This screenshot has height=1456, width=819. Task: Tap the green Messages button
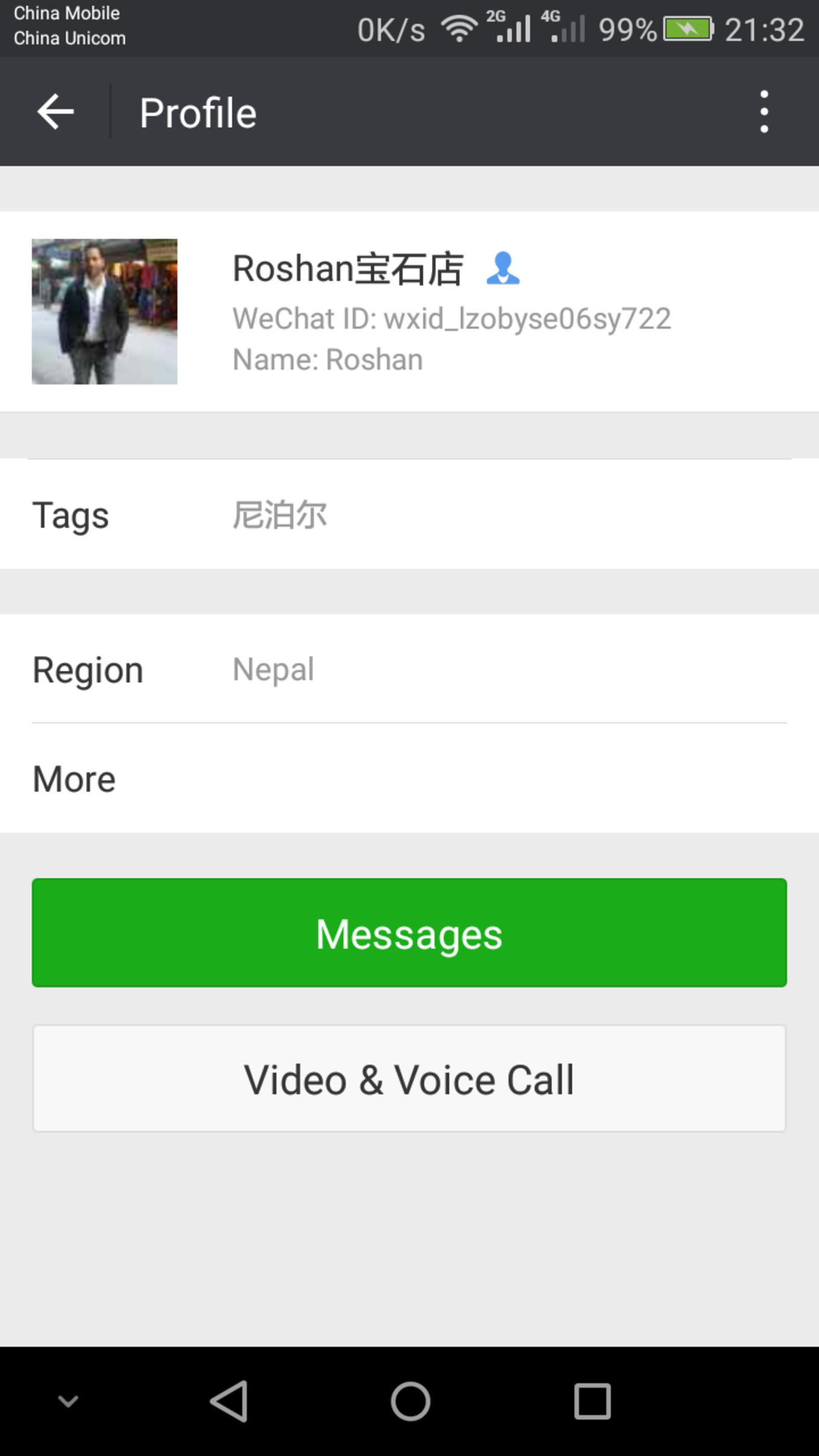[409, 933]
